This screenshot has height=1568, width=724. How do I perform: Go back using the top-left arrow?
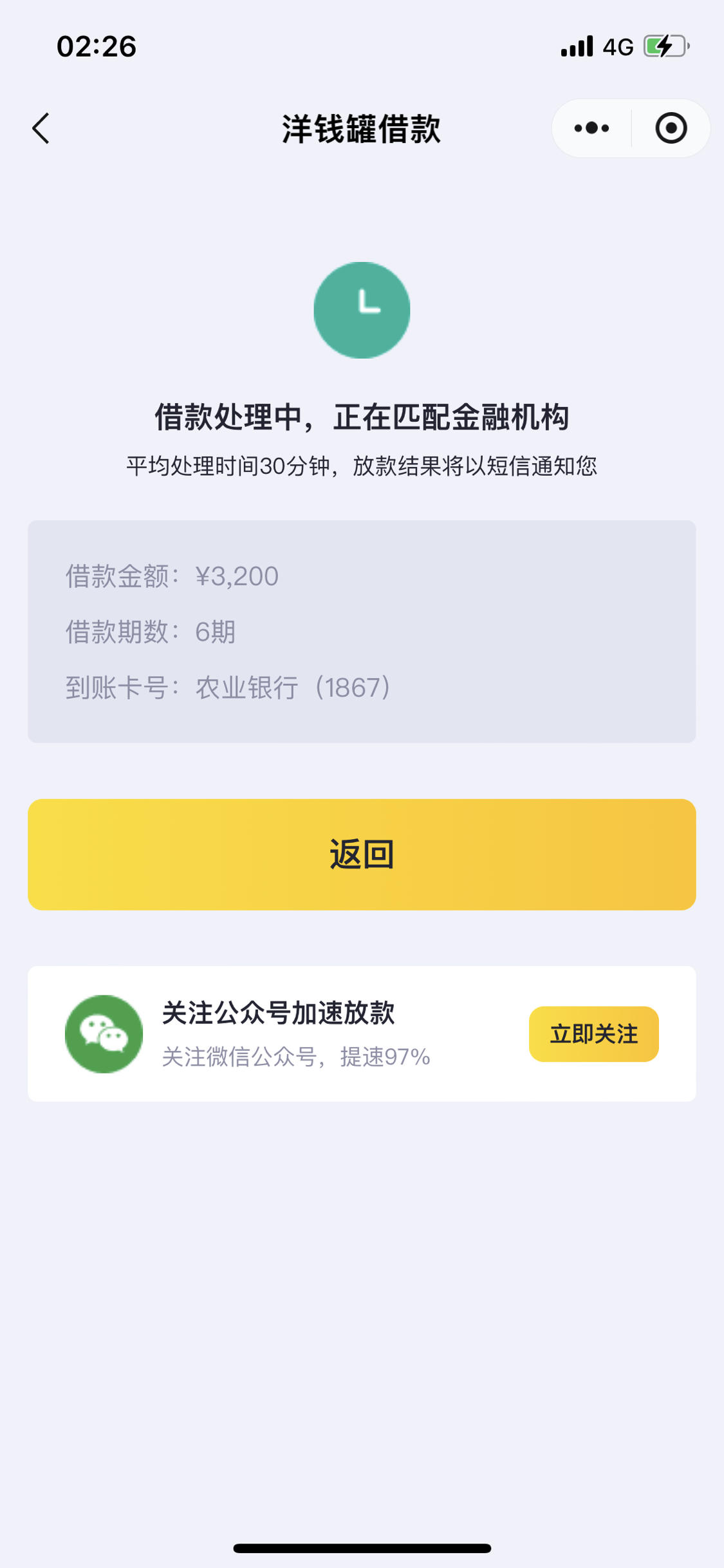[x=41, y=128]
